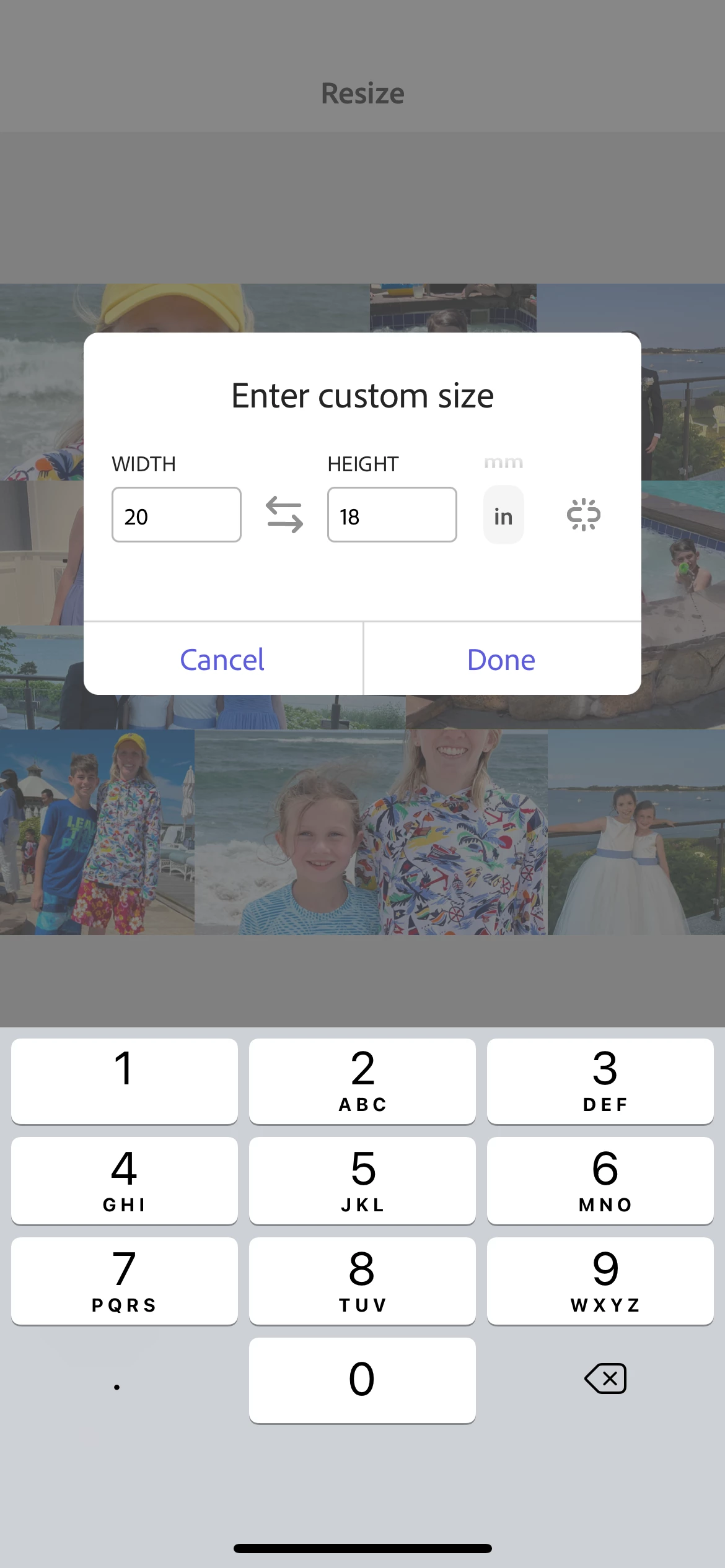Type digit 5 on the keypad

tap(362, 1180)
